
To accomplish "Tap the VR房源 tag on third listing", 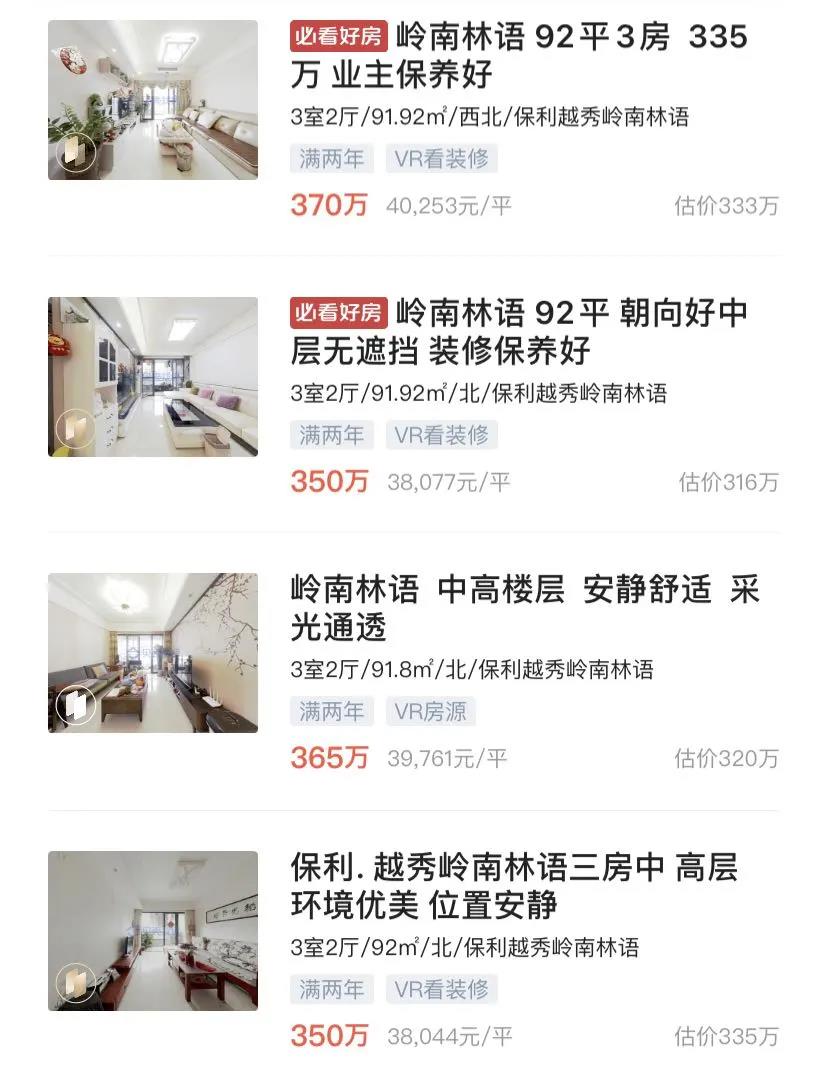I will coord(431,711).
